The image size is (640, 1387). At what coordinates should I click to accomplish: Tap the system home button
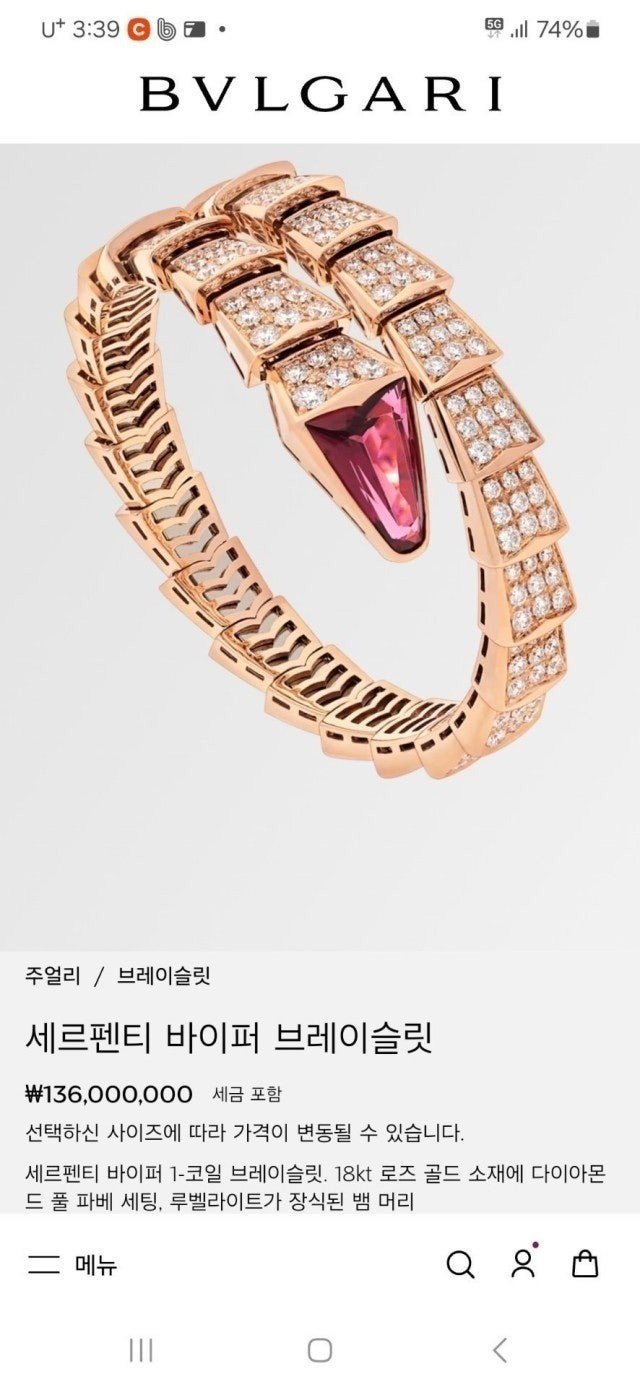320,1351
